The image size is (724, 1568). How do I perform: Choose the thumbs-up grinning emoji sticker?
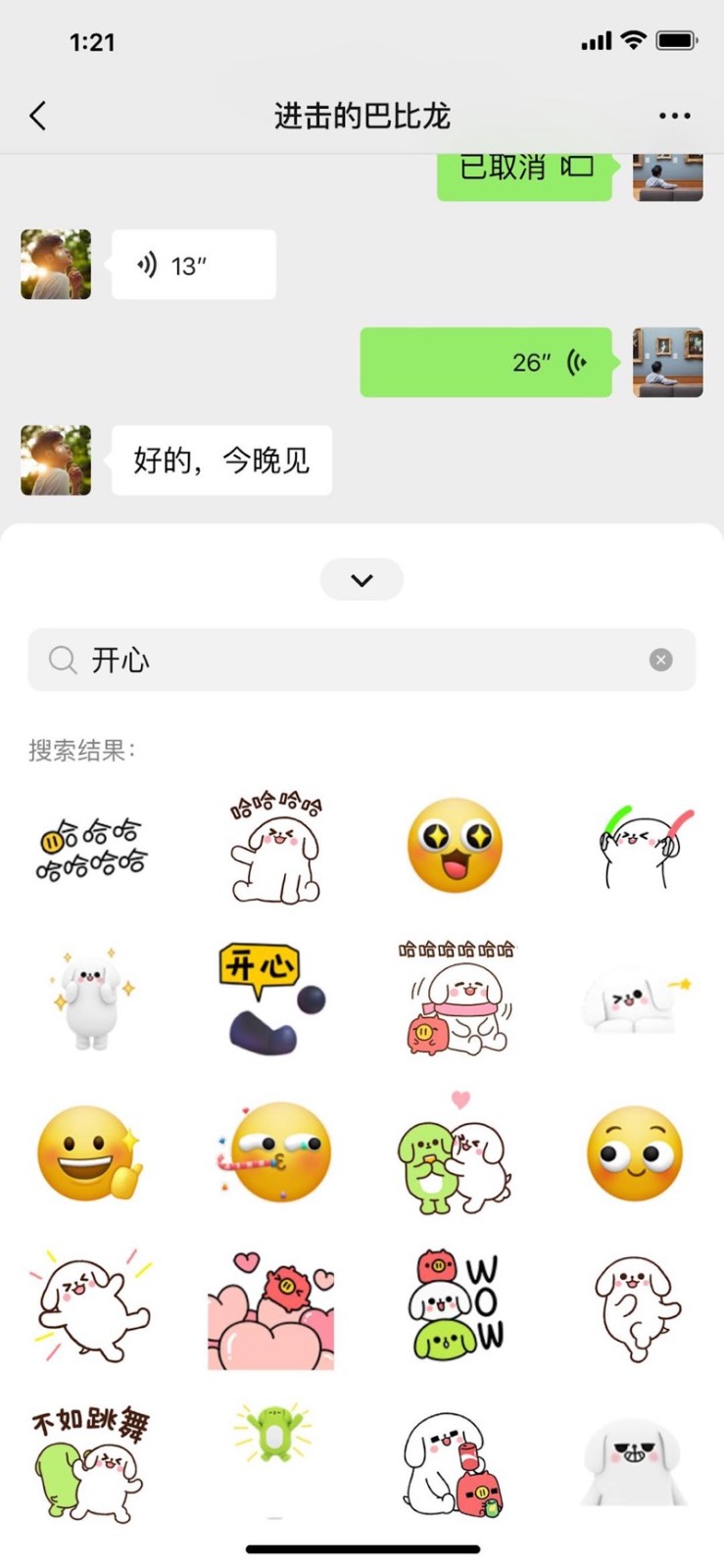pos(89,1152)
